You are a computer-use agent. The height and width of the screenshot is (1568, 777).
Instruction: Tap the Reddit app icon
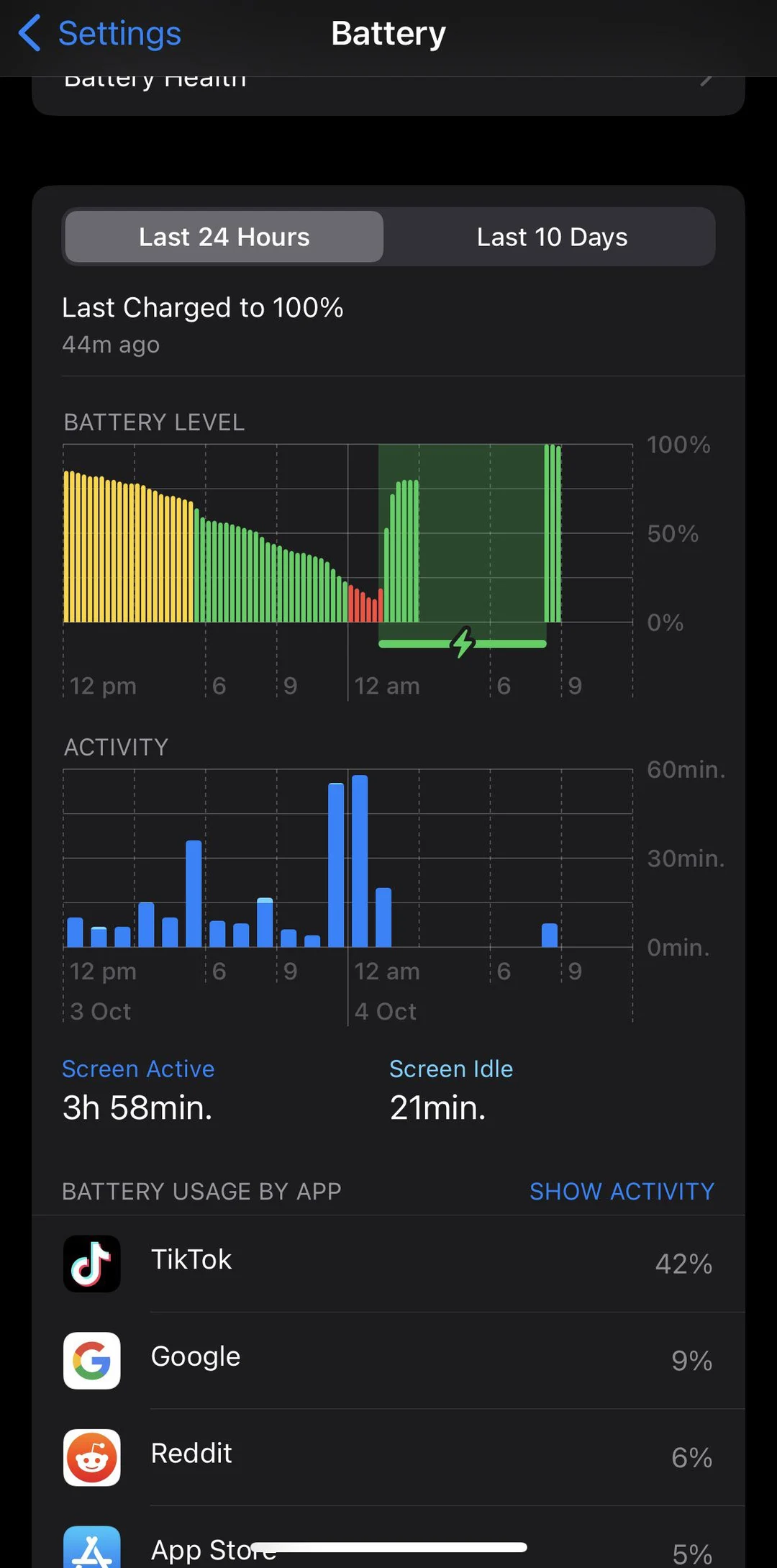92,1457
